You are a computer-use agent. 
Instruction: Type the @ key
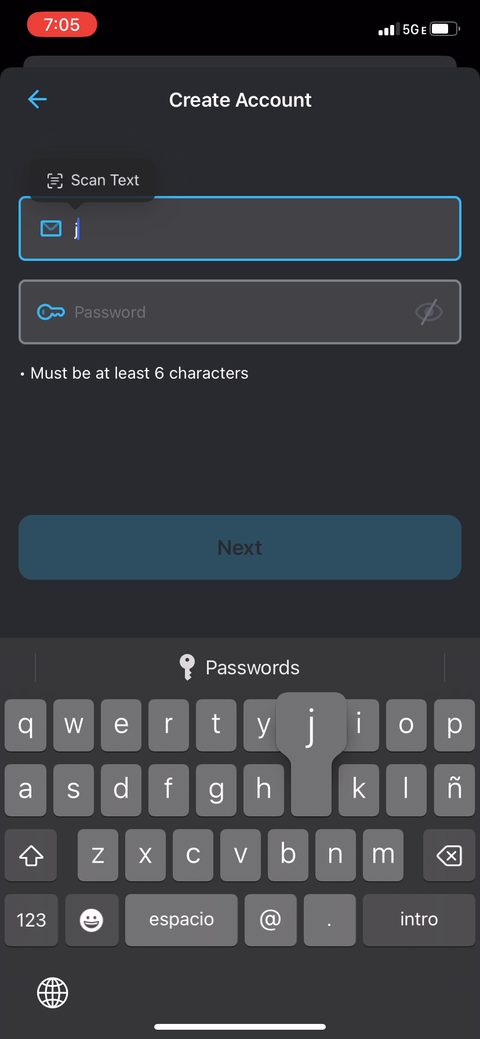270,920
